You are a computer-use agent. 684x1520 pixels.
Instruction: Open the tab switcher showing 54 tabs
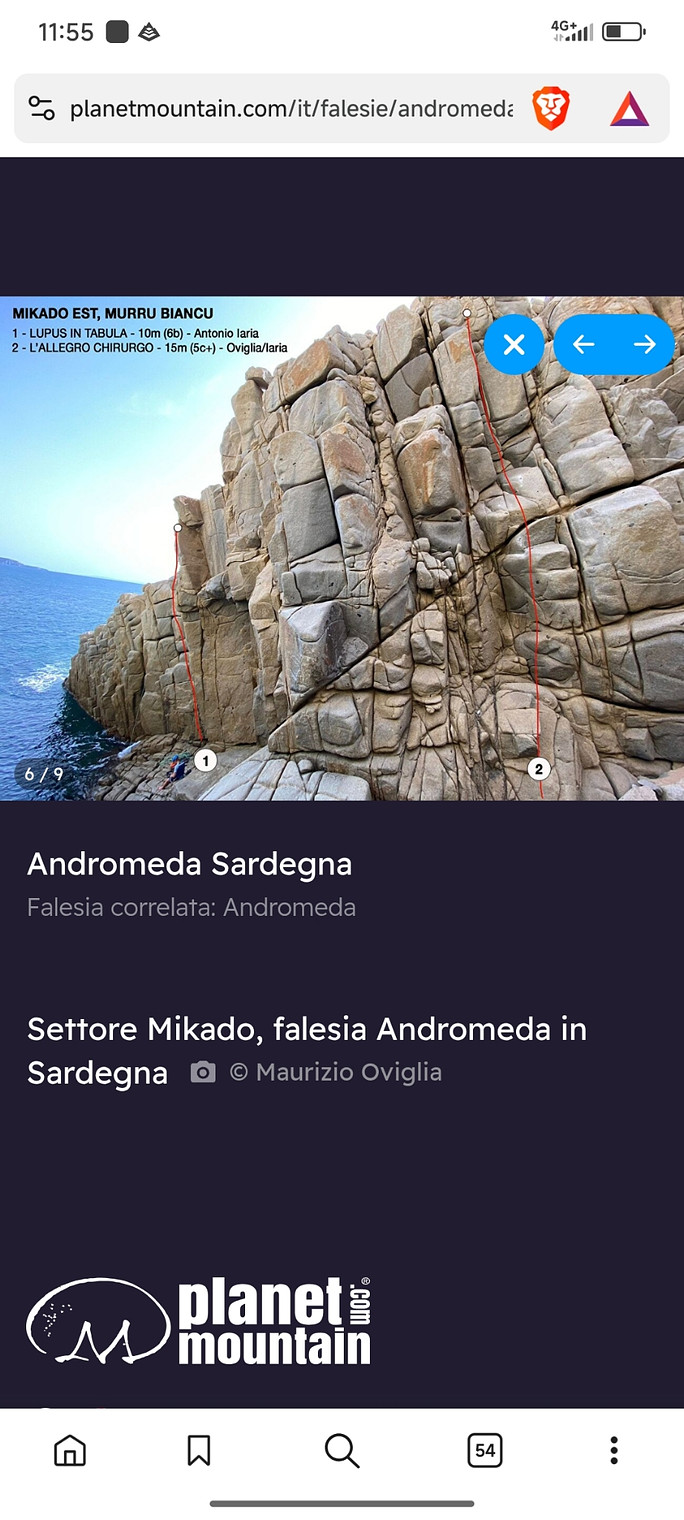tap(485, 1450)
